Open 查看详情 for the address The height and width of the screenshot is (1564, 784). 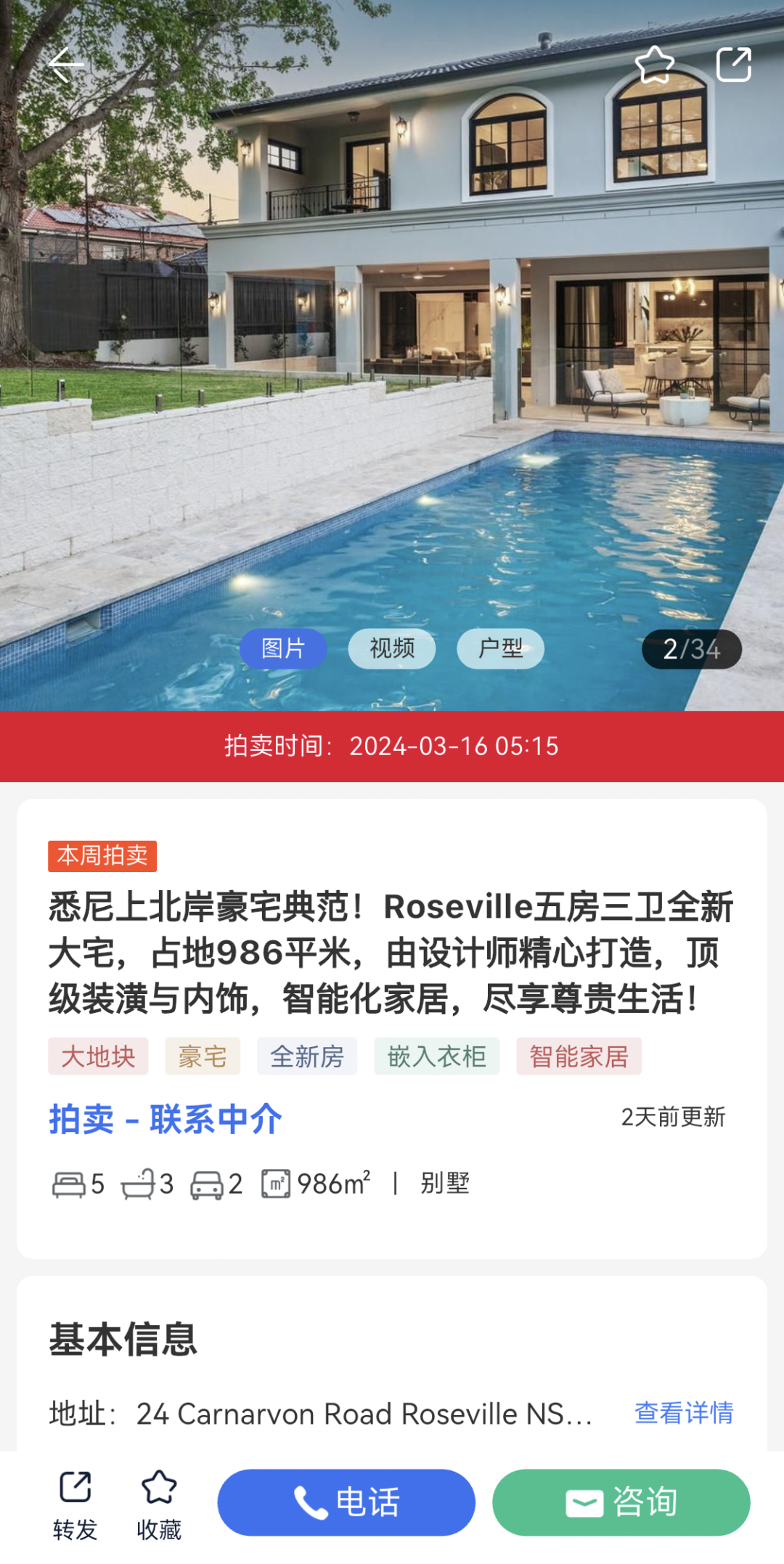click(x=684, y=1412)
